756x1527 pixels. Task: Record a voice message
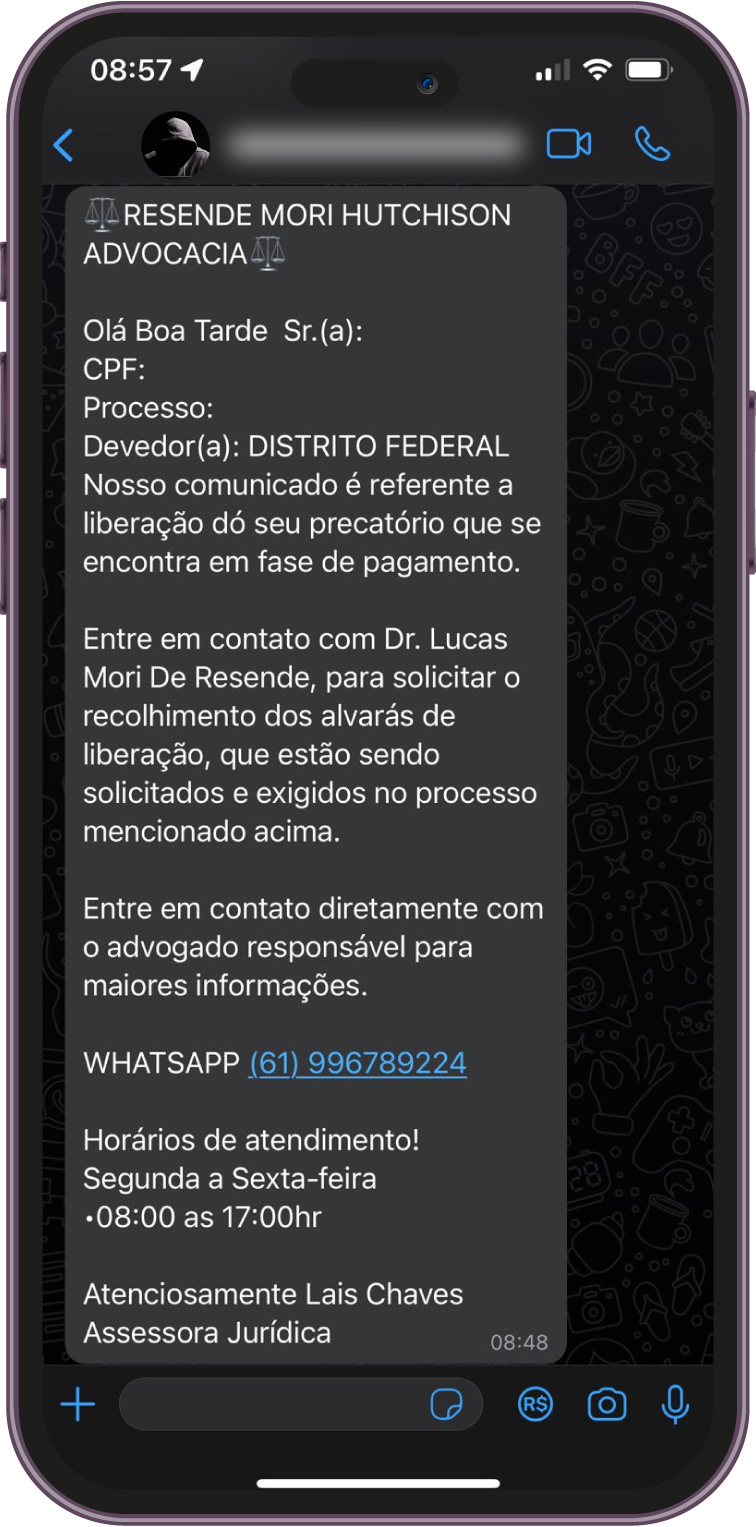point(675,1405)
